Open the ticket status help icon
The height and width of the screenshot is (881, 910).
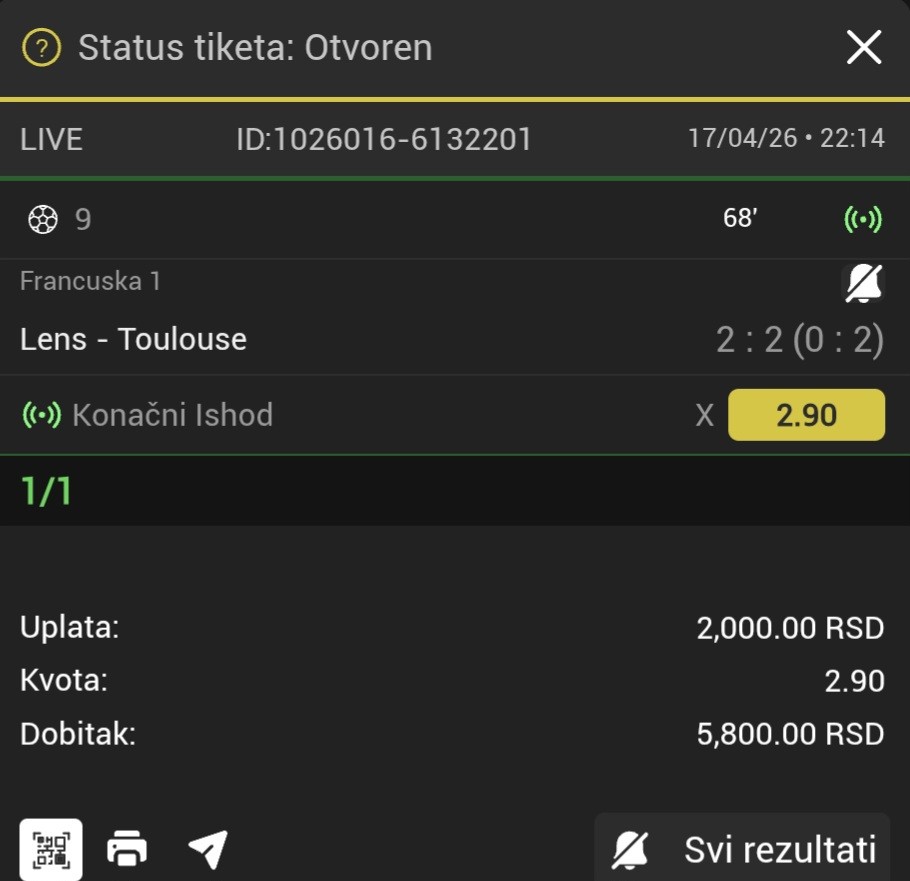[x=41, y=47]
